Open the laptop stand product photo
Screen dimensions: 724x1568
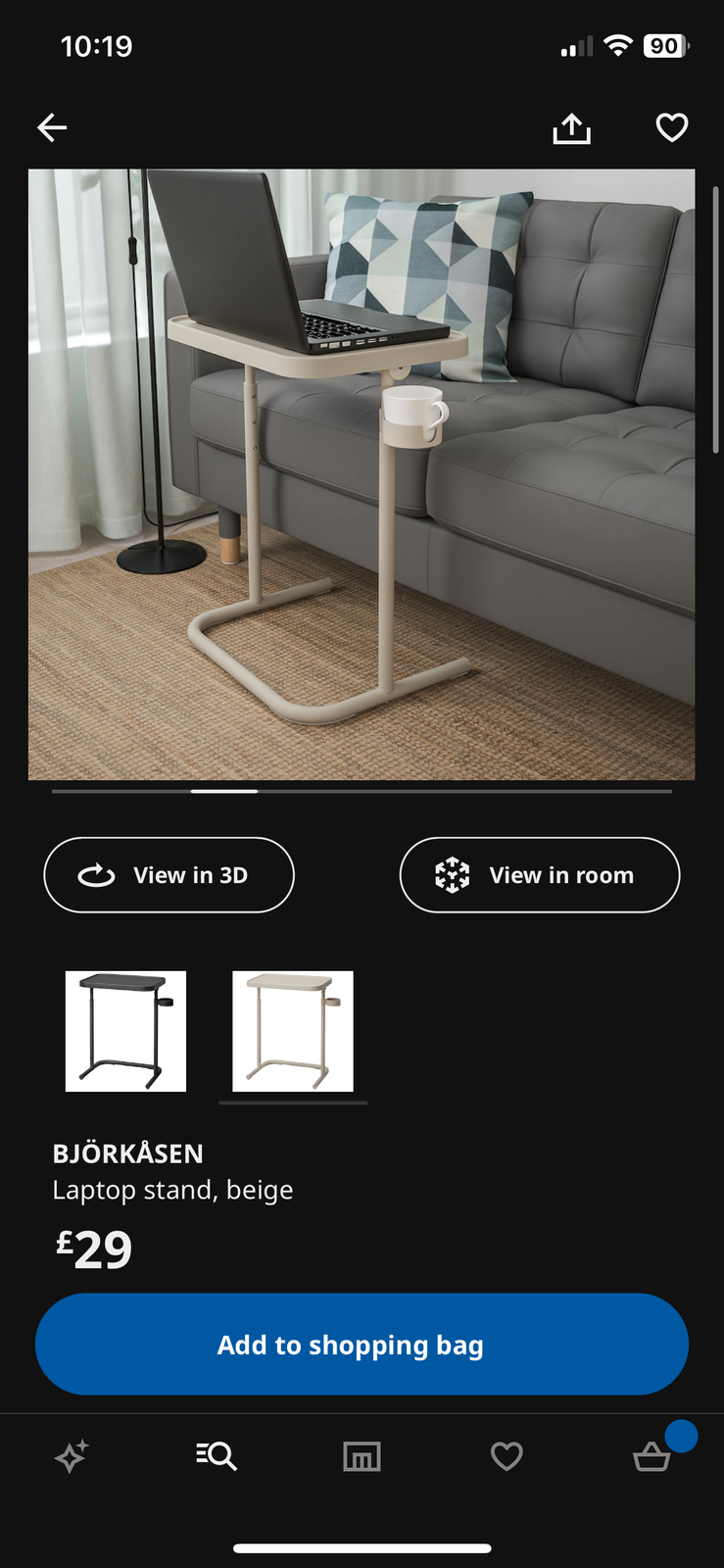362,474
